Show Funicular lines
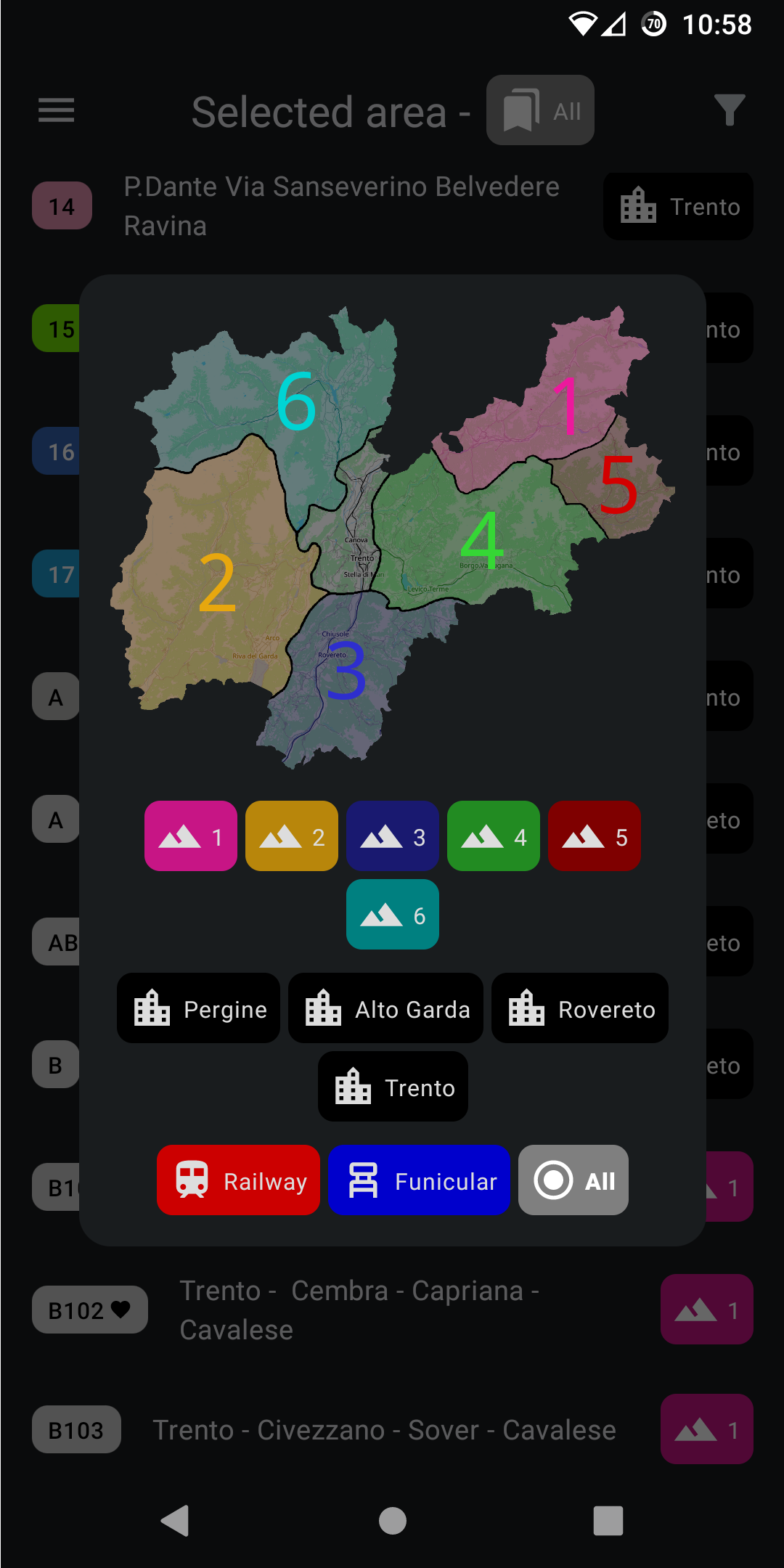784x1568 pixels. pyautogui.click(x=420, y=1180)
